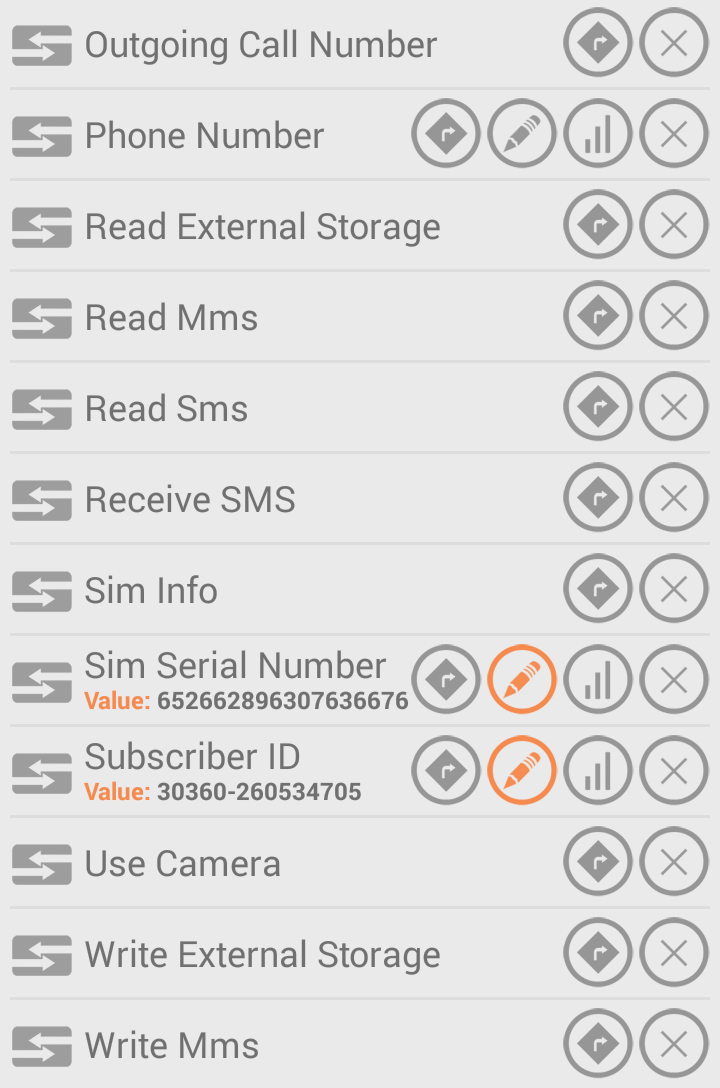Tap the X icon for Read Sms
This screenshot has height=1088, width=720.
(674, 407)
